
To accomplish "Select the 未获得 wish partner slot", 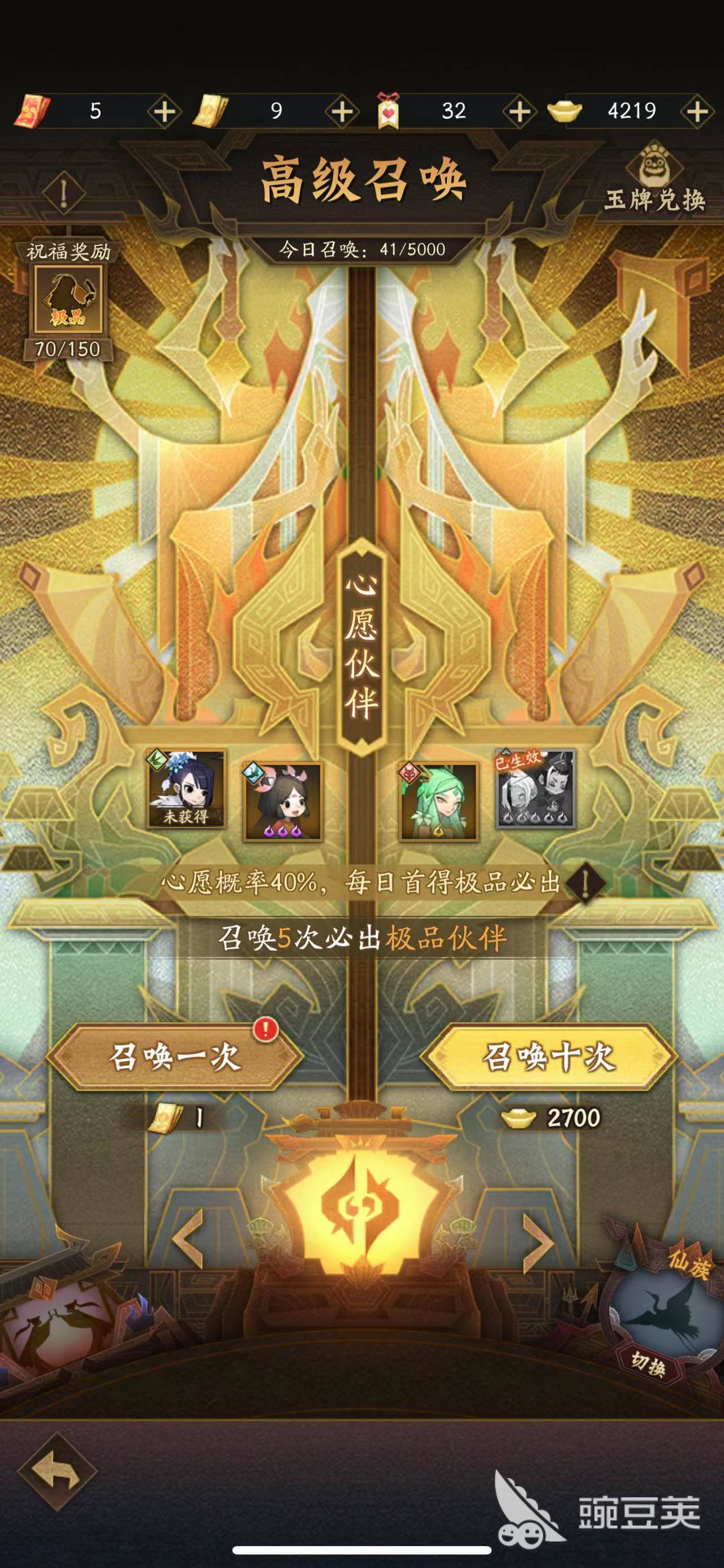I will [x=186, y=789].
